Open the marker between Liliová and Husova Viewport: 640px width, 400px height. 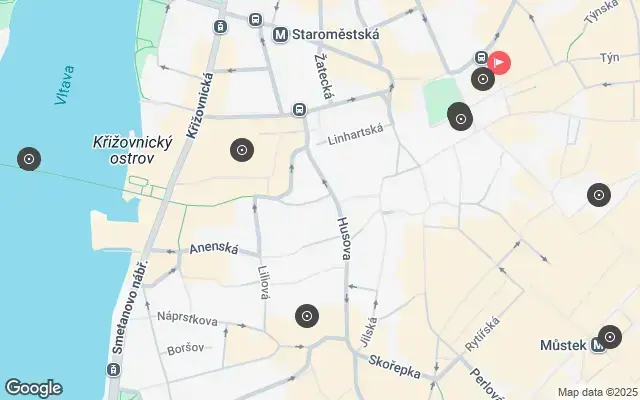coord(307,317)
